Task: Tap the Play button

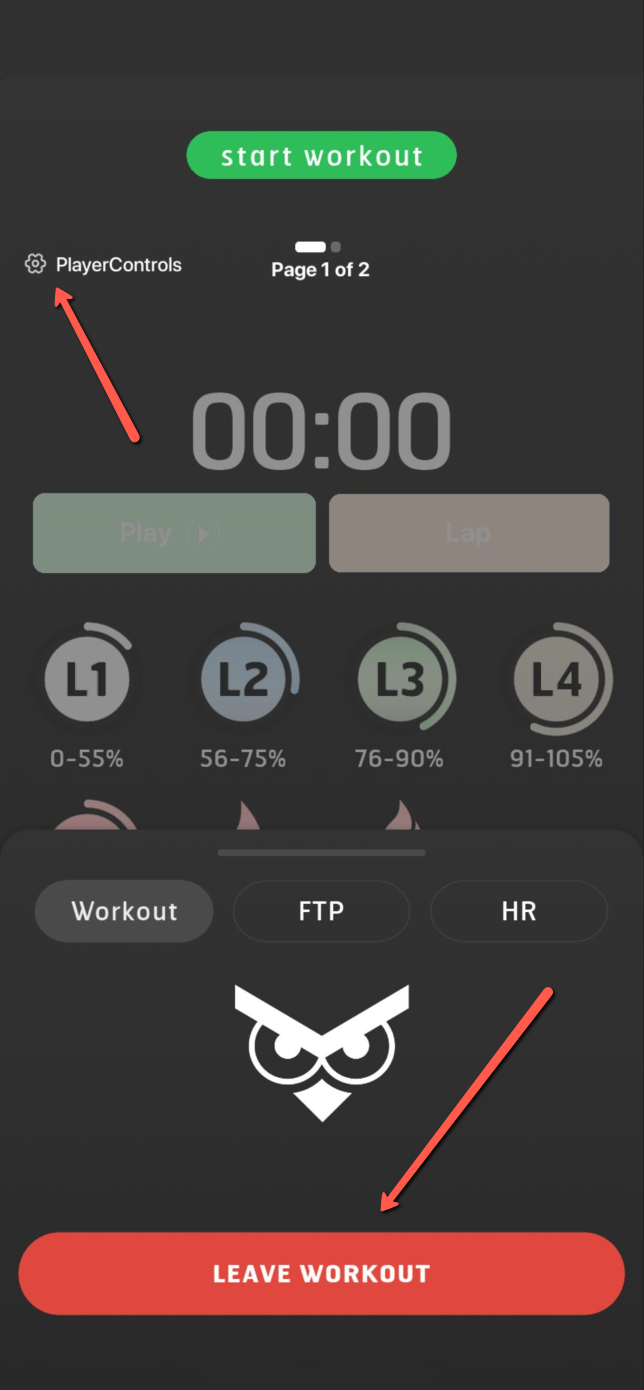Action: pos(174,533)
